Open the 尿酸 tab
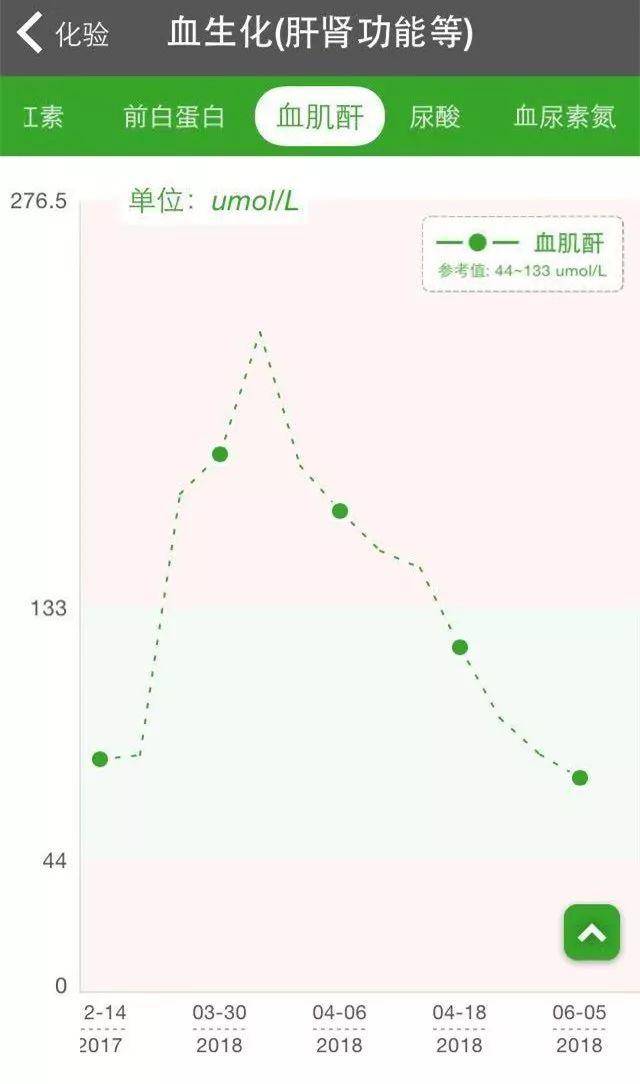This screenshot has width=640, height=1084. (x=435, y=117)
